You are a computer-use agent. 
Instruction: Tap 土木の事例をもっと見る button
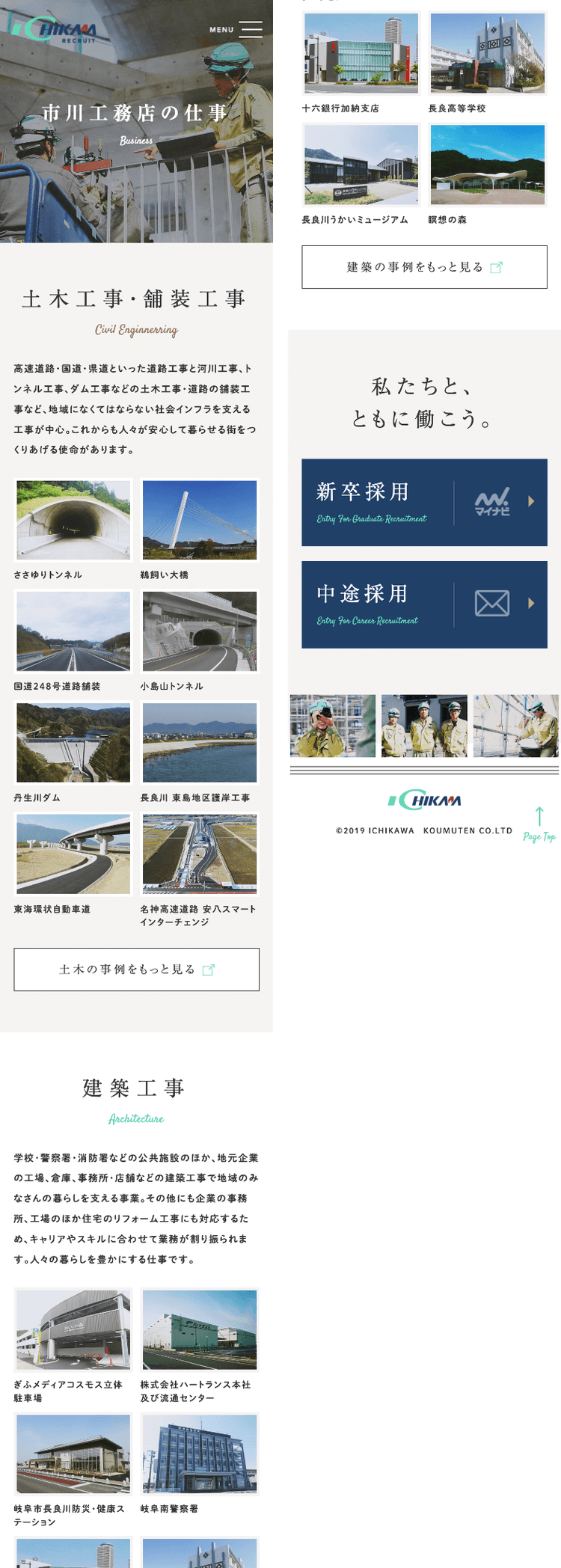coord(136,970)
